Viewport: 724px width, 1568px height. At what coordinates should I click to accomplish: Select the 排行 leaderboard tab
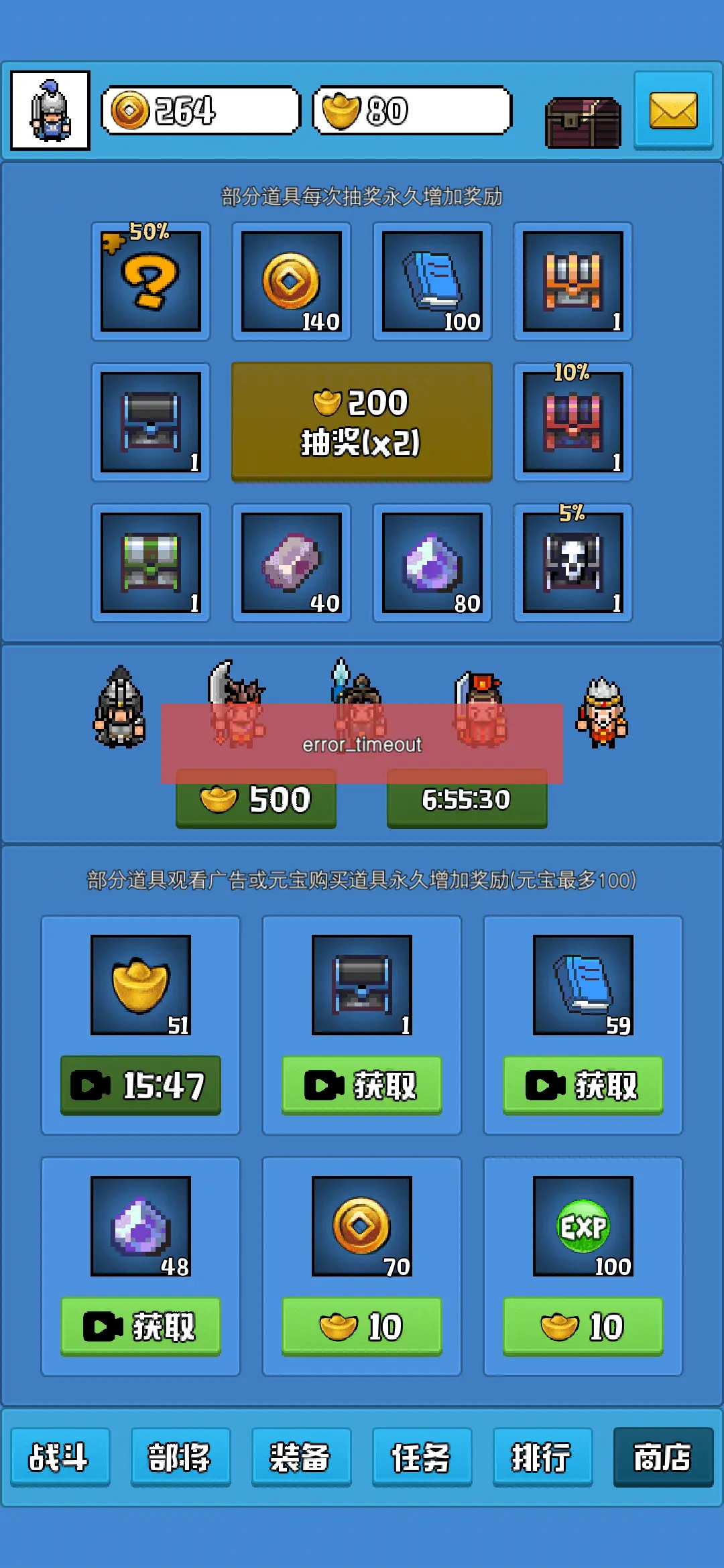click(x=543, y=1459)
